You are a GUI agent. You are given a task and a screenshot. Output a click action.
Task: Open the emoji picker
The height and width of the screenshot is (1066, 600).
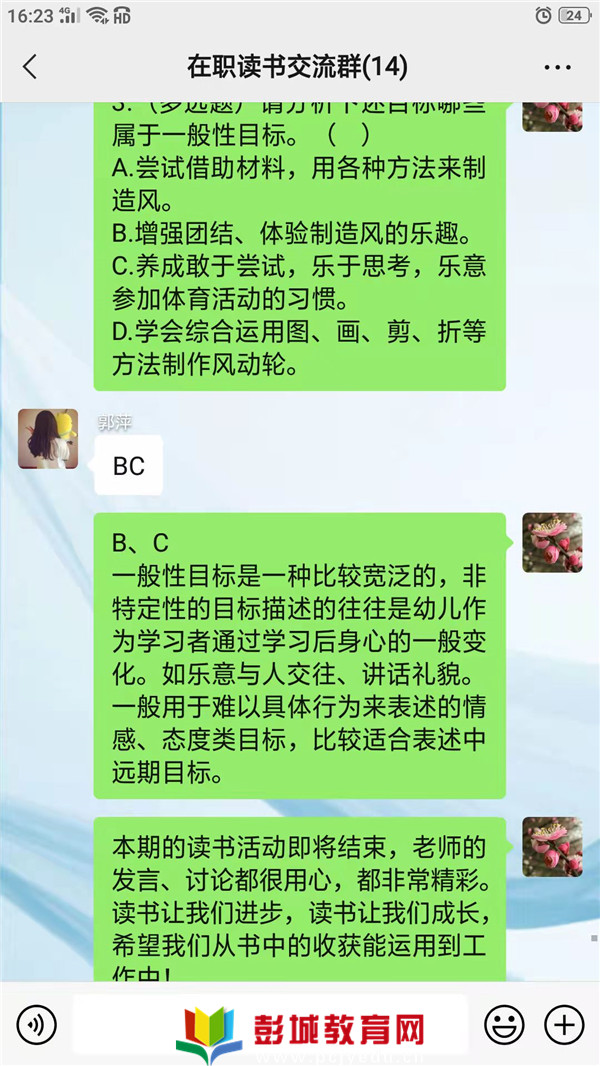pos(504,1025)
